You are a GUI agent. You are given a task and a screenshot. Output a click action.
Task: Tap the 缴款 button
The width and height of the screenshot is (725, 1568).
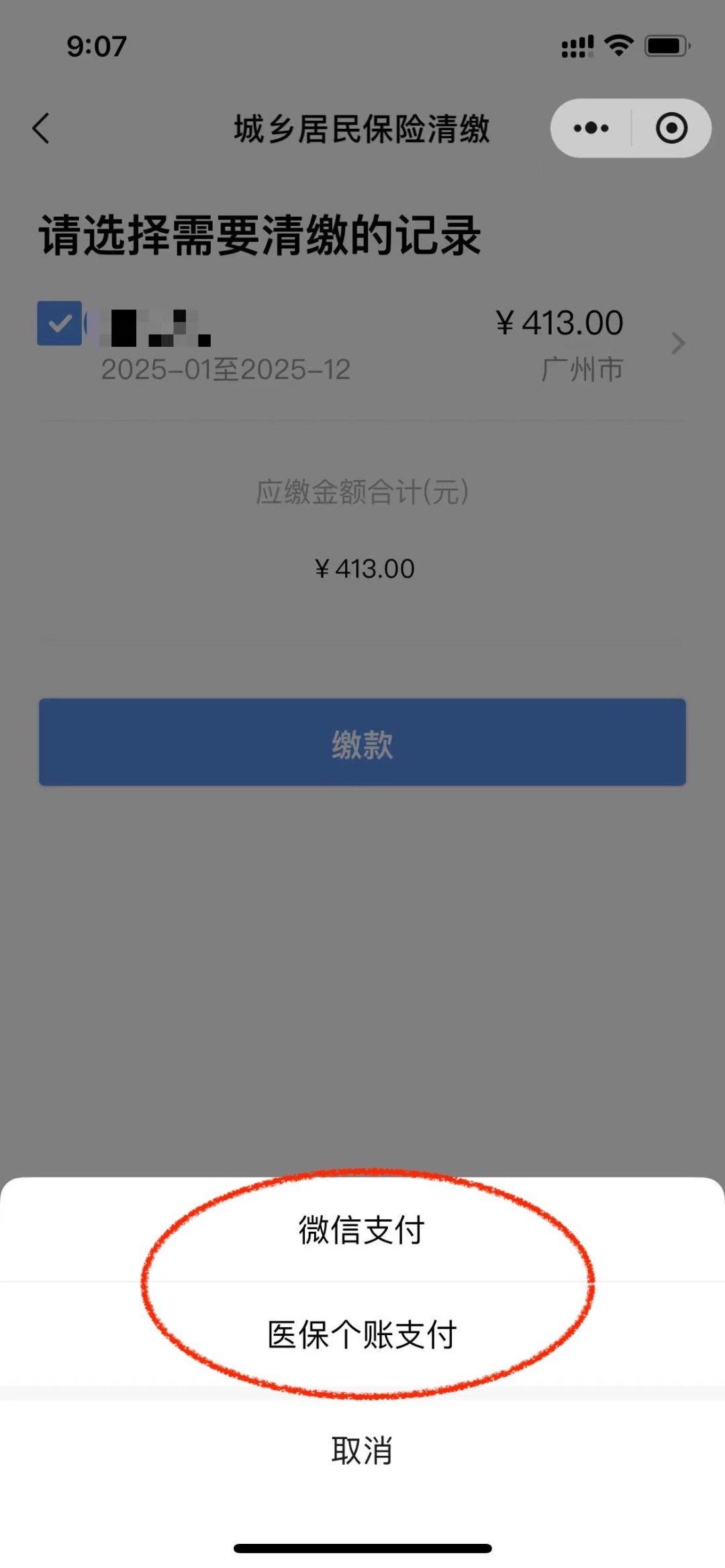pos(362,742)
